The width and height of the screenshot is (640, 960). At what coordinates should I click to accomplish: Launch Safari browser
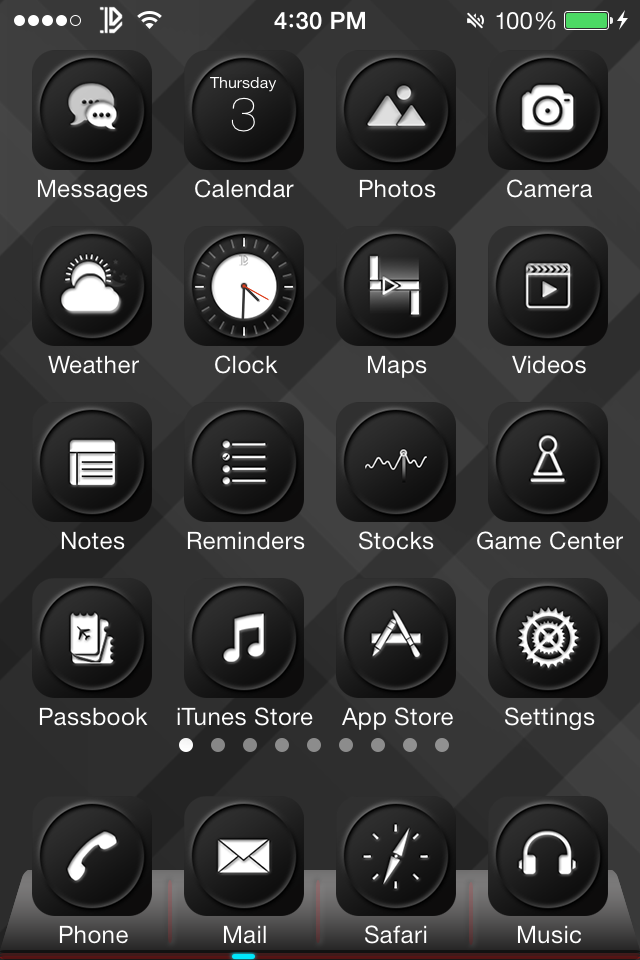coord(396,856)
